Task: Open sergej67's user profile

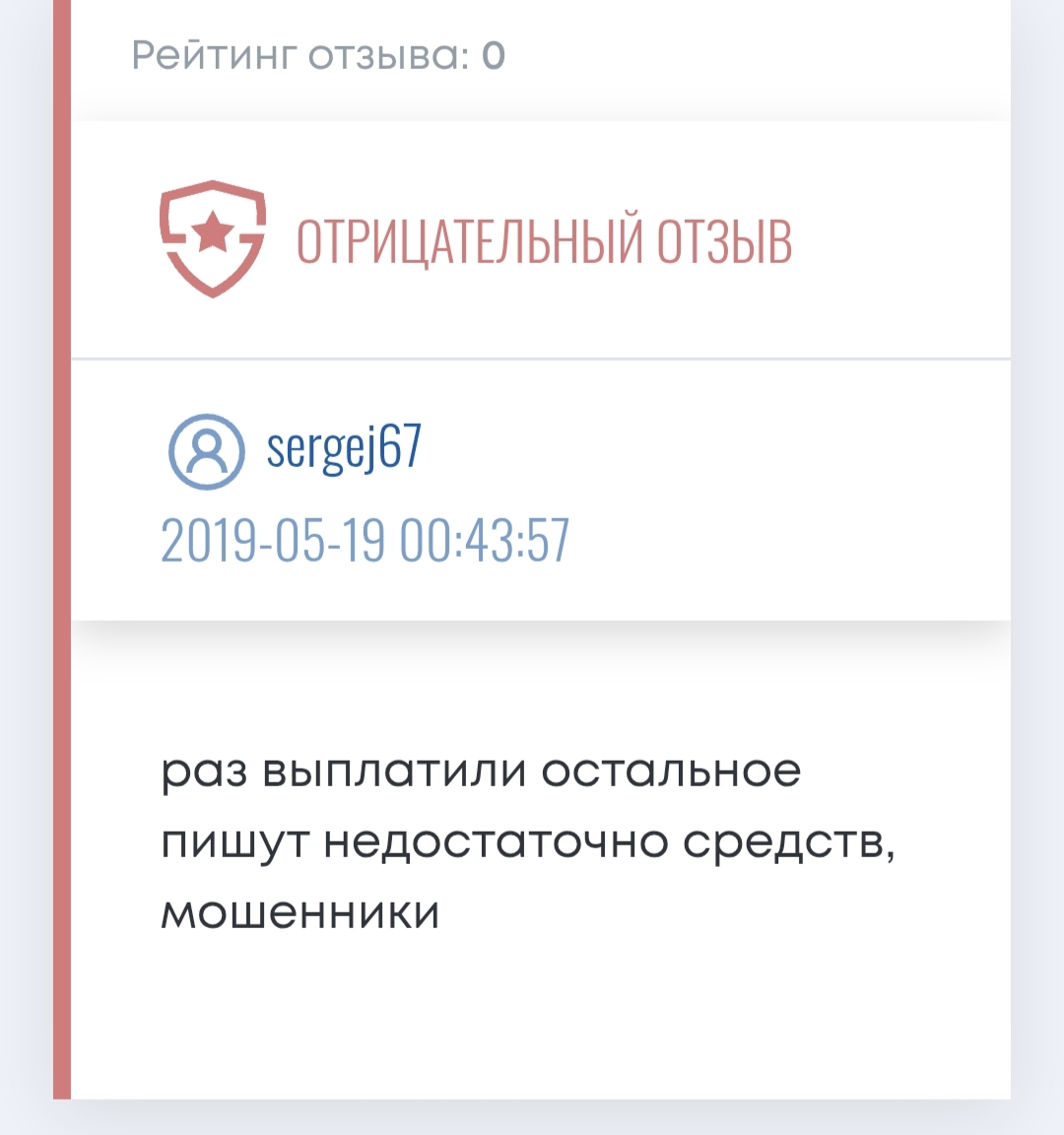Action: [x=344, y=448]
